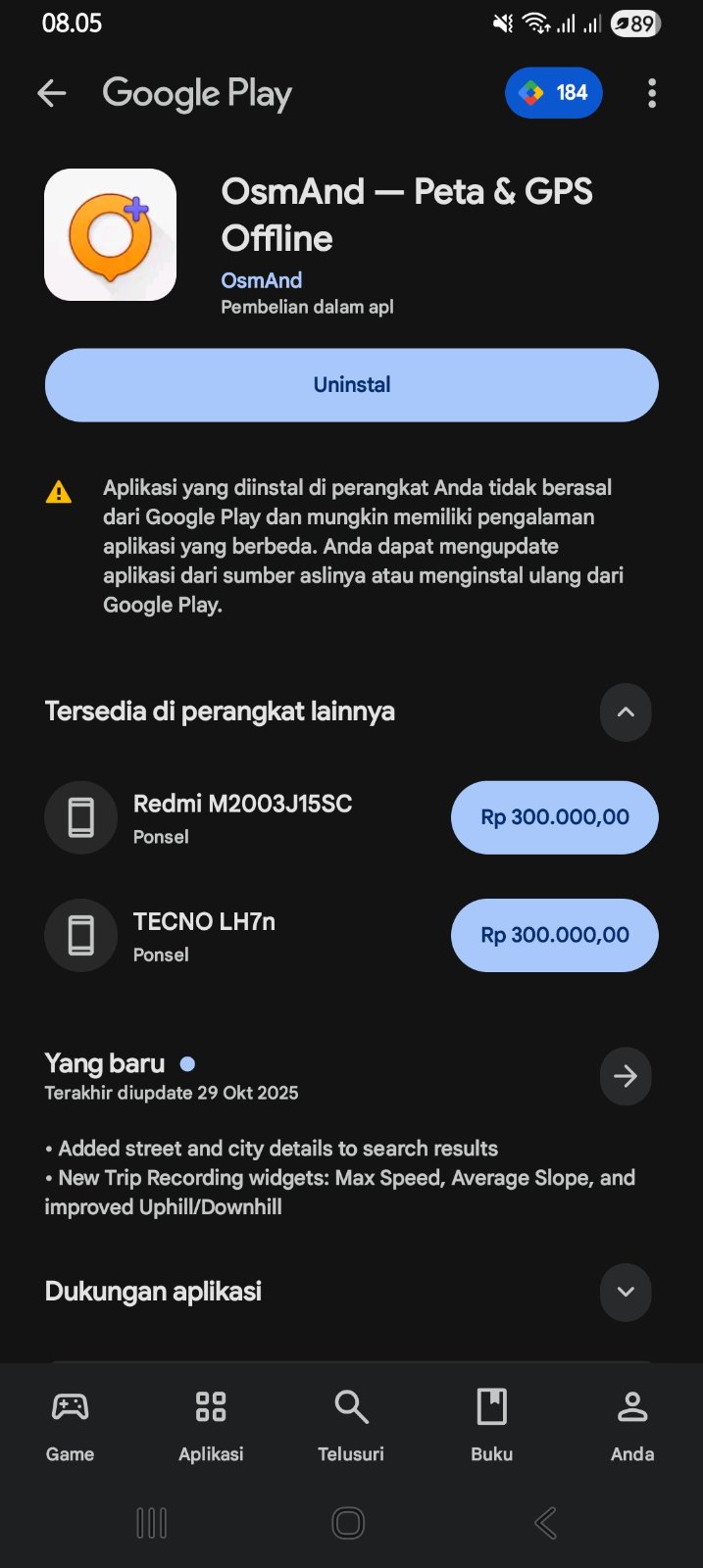
Task: Switch to the Buku tab
Action: 491,1425
